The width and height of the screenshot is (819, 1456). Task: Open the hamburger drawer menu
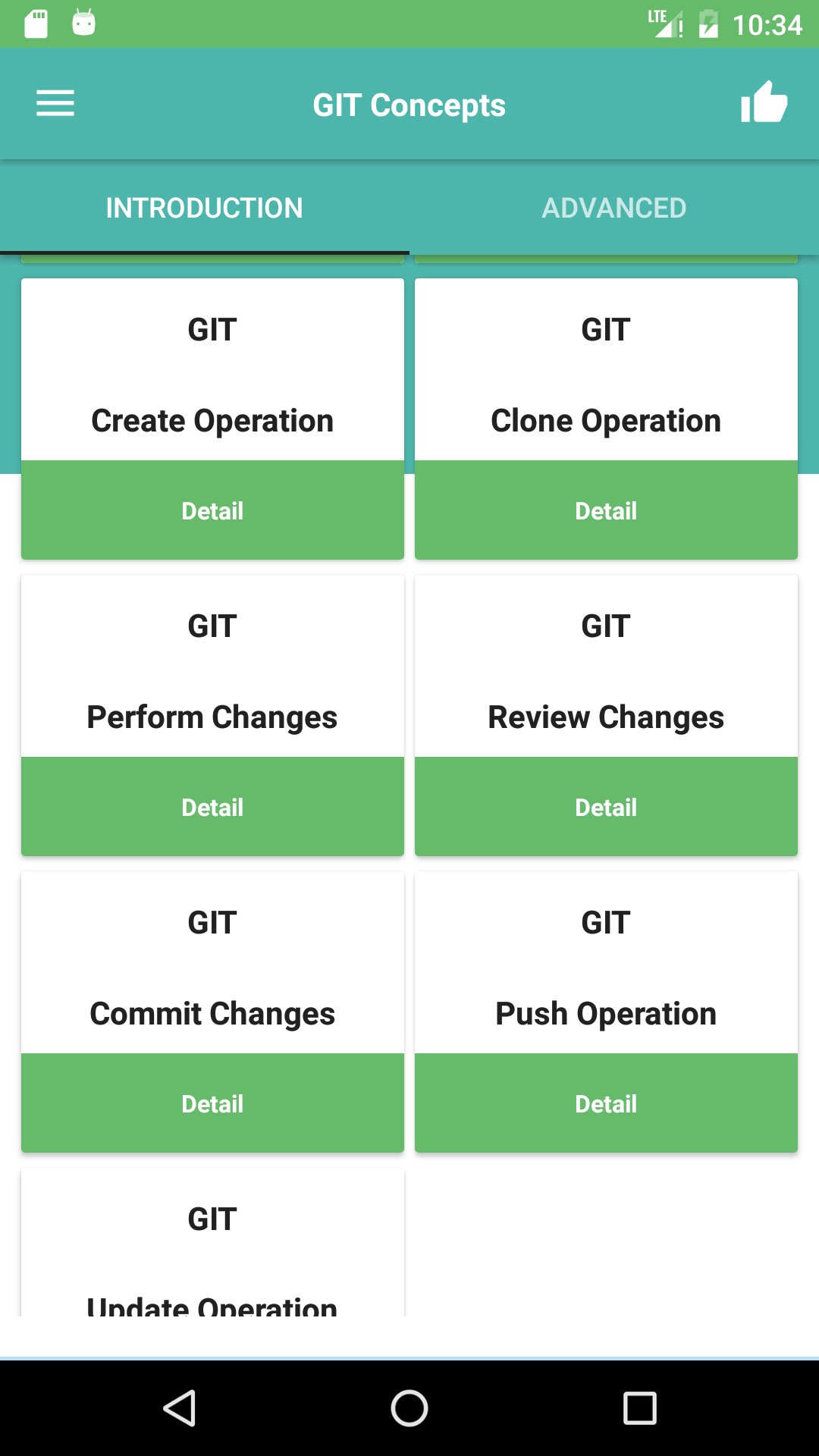[x=55, y=104]
